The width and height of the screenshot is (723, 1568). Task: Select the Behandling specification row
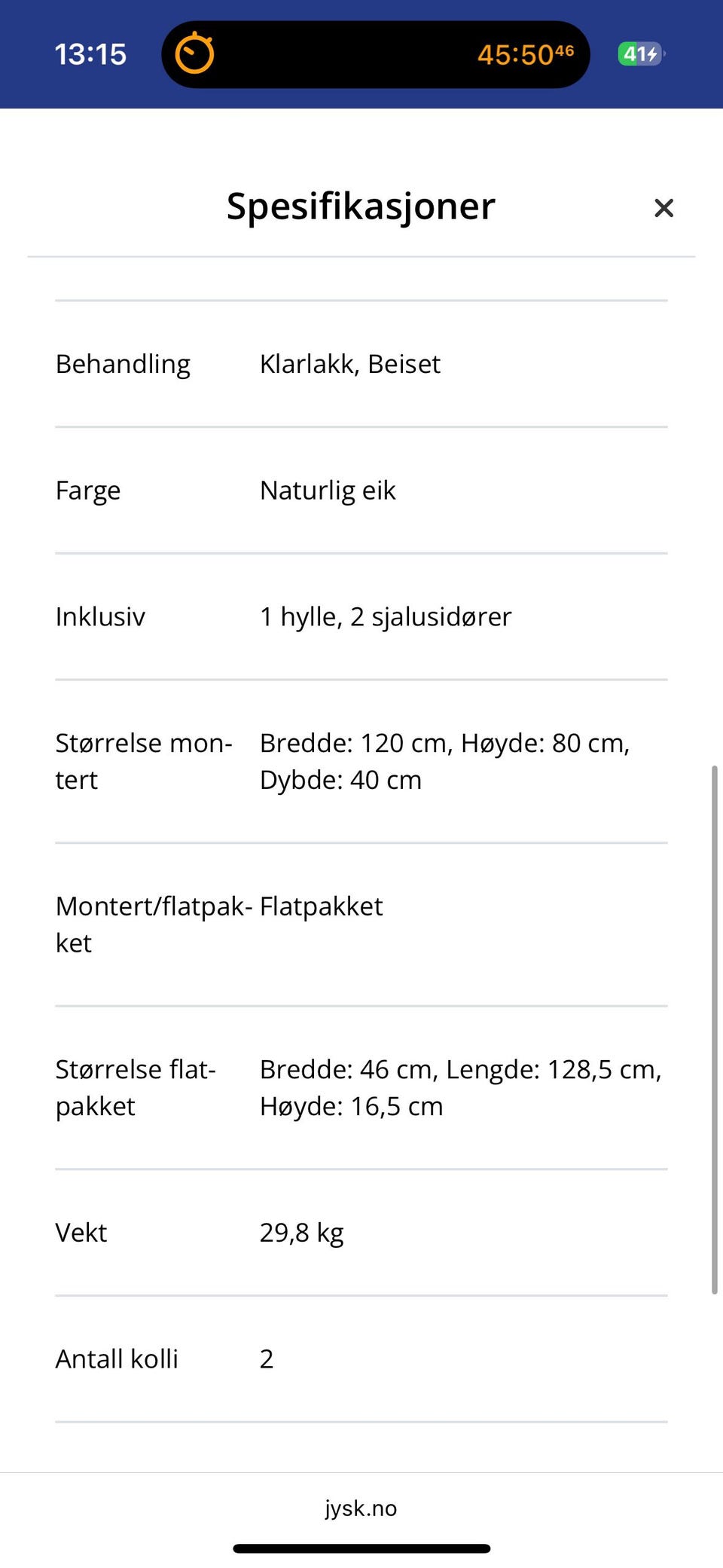[x=123, y=363]
